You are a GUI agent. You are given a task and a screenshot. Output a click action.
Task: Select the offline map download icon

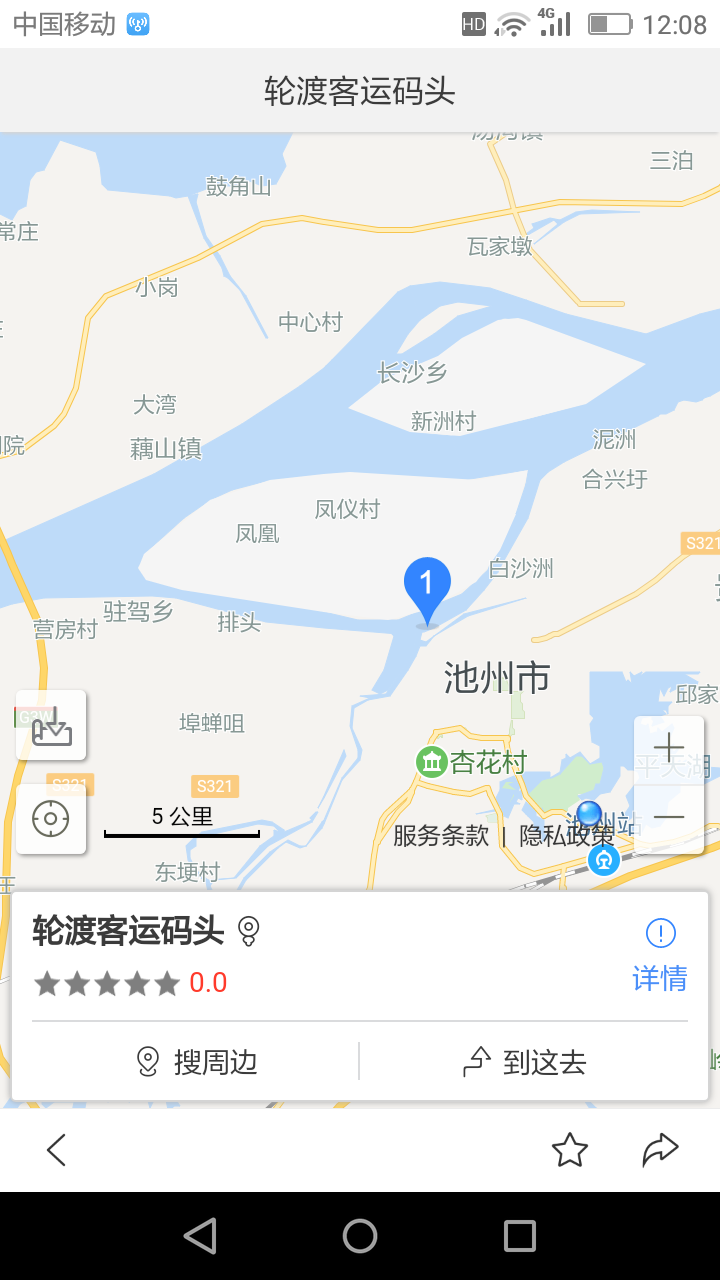[x=50, y=725]
